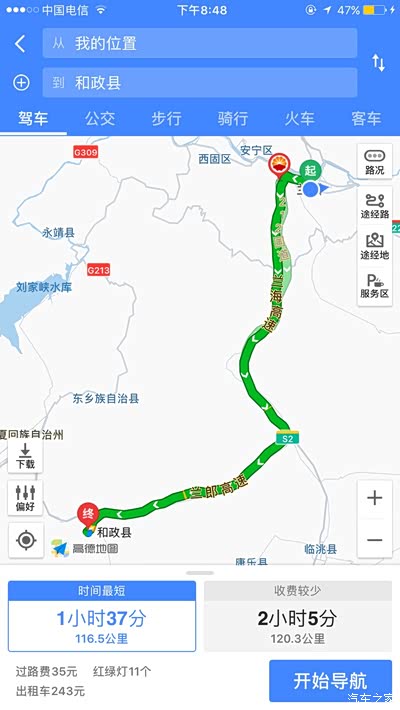The width and height of the screenshot is (400, 710).
Task: Add a waypoint with the plus icon
Action: pos(21,83)
